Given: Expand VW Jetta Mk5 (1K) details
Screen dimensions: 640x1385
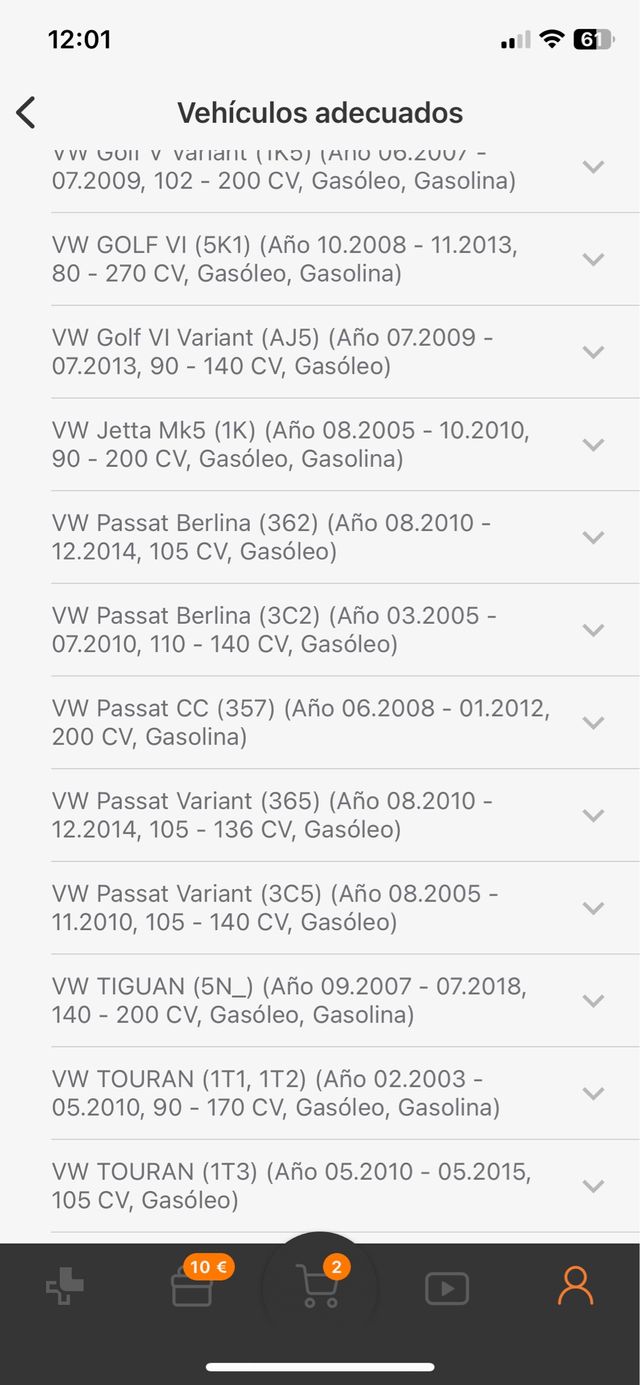Looking at the screenshot, I should [x=593, y=444].
